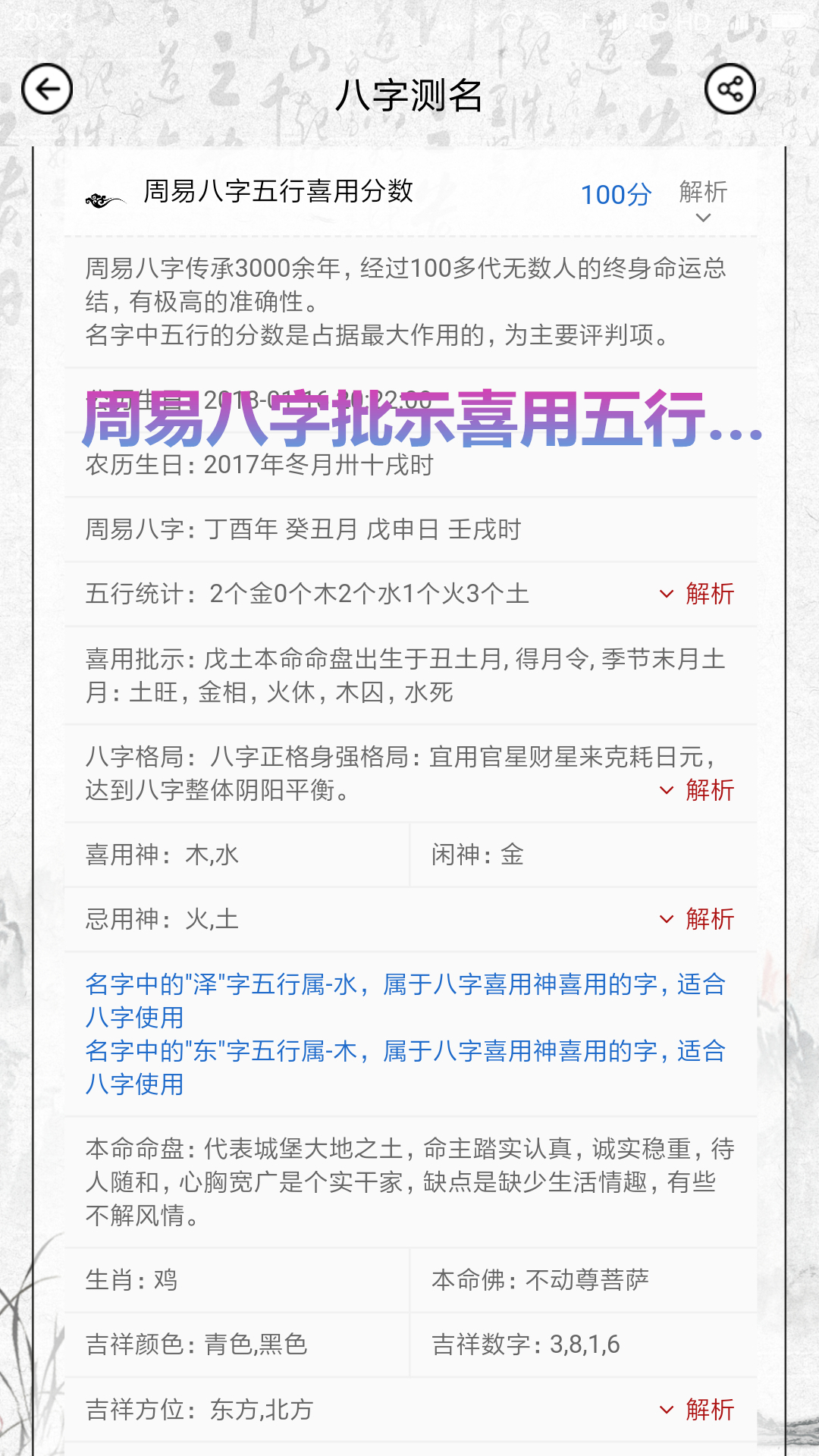This screenshot has width=819, height=1456.
Task: Share this name analysis result
Action: (x=730, y=89)
